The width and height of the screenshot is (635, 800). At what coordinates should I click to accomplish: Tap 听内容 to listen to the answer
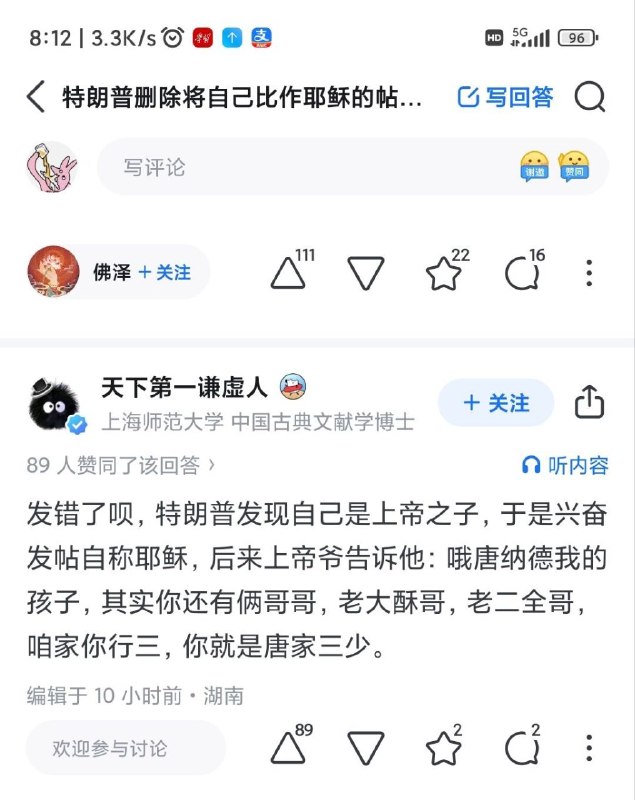coord(565,465)
